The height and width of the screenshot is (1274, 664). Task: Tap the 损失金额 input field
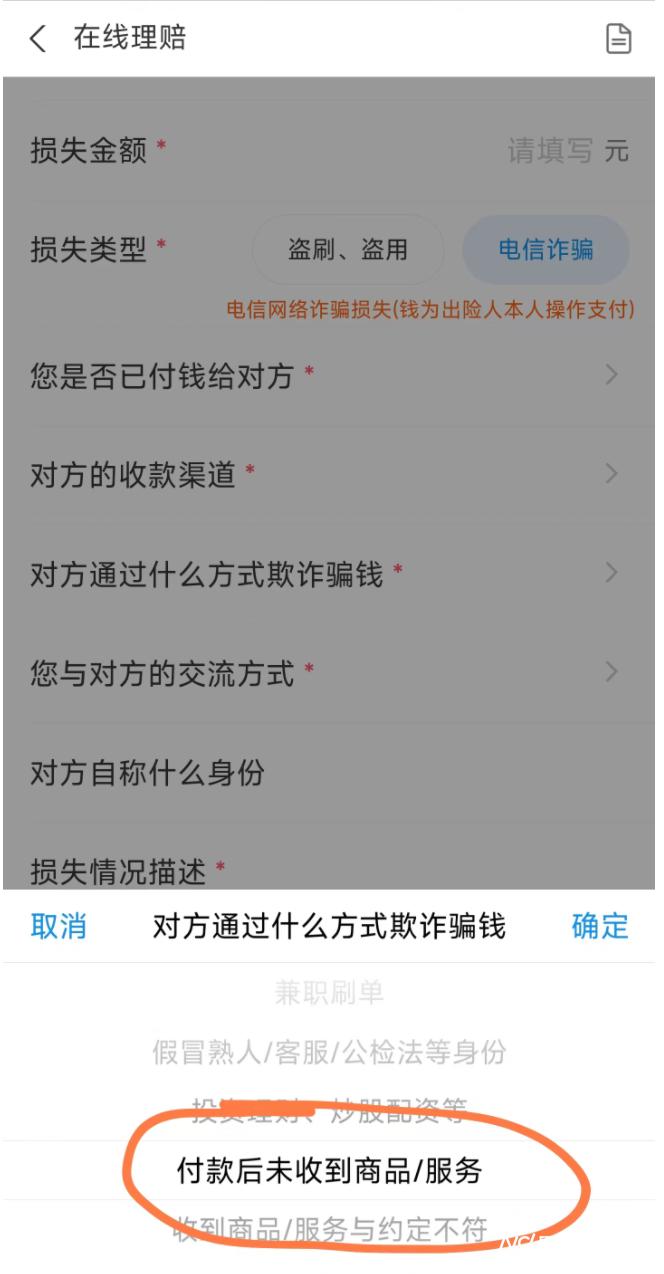point(550,151)
